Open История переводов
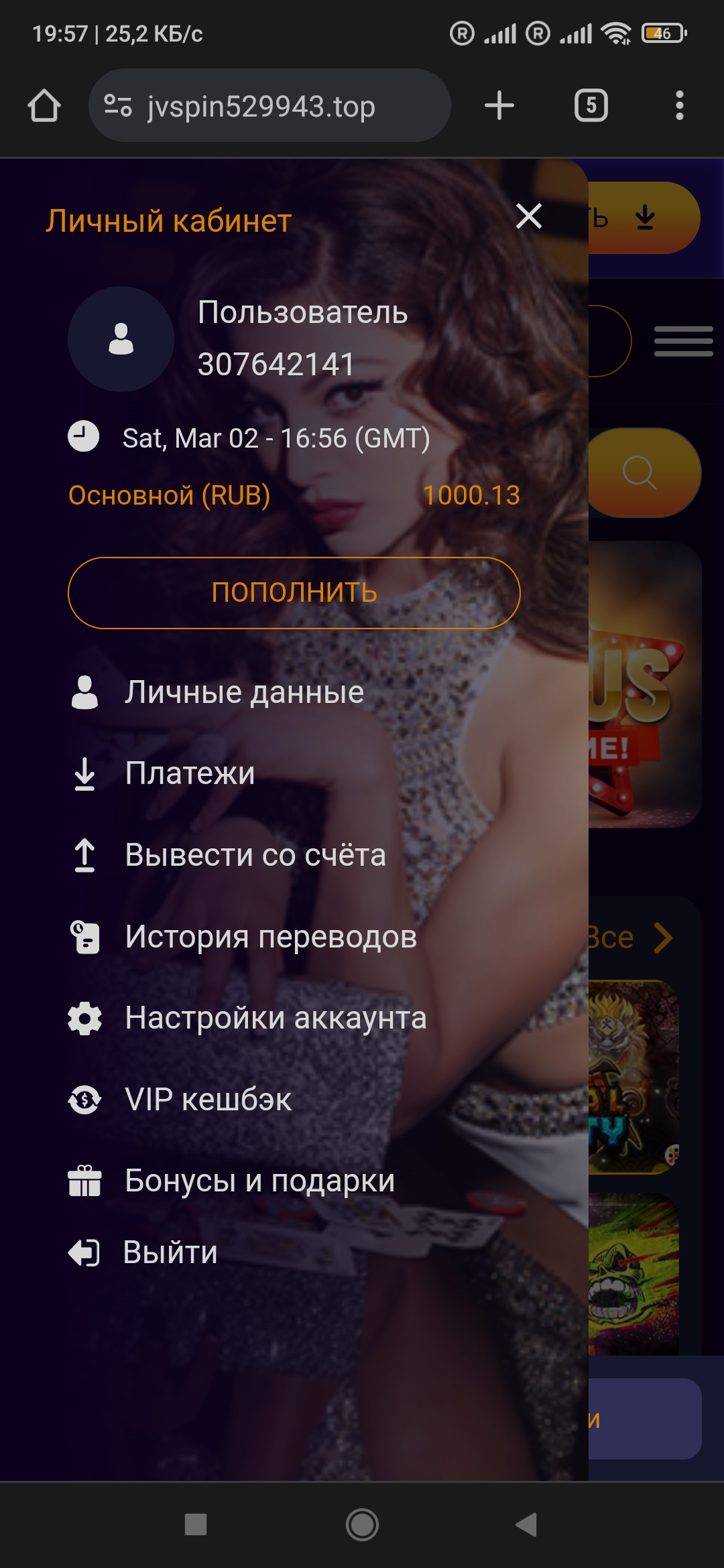Viewport: 724px width, 1568px height. click(x=270, y=937)
